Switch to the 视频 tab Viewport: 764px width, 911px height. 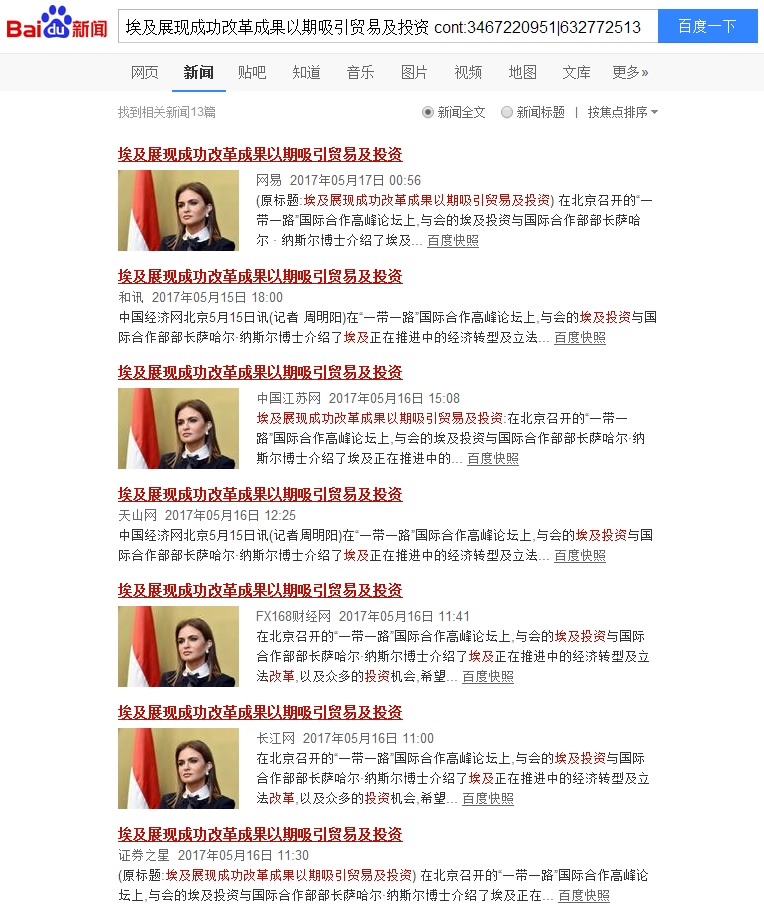[x=468, y=72]
